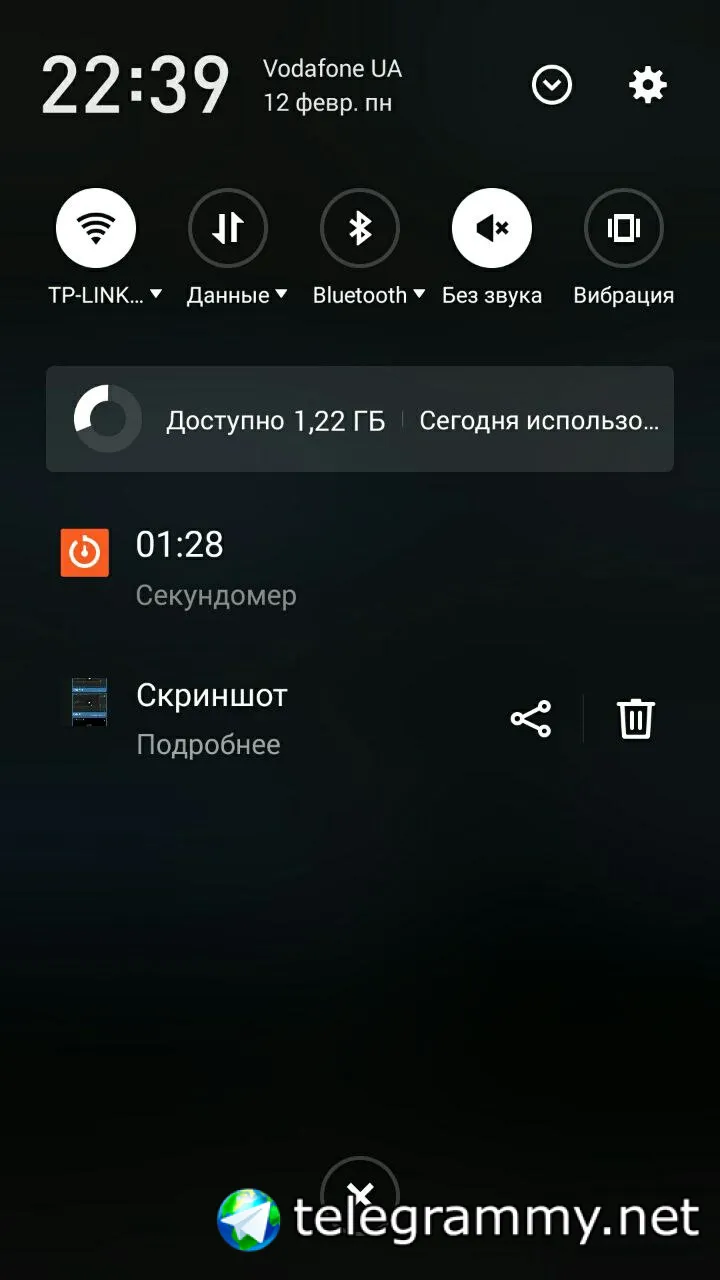Turn on Bluetooth
The width and height of the screenshot is (720, 1280).
click(360, 229)
